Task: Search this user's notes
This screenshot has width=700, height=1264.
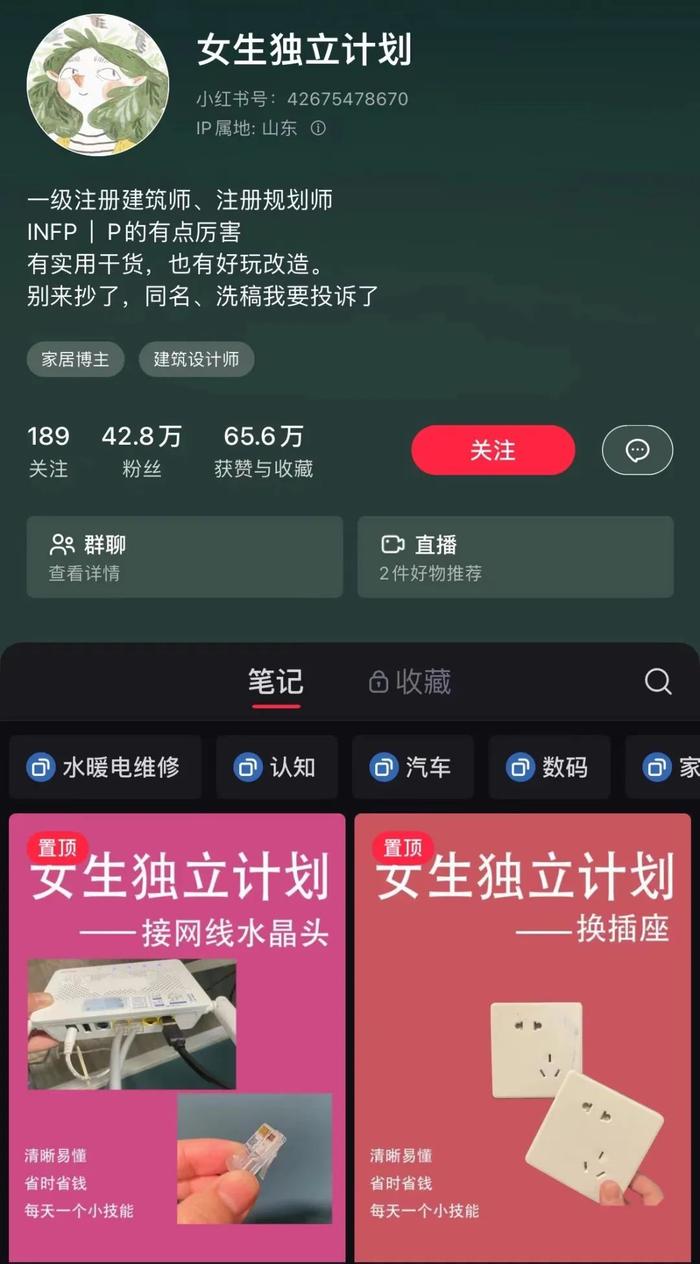Action: 658,682
